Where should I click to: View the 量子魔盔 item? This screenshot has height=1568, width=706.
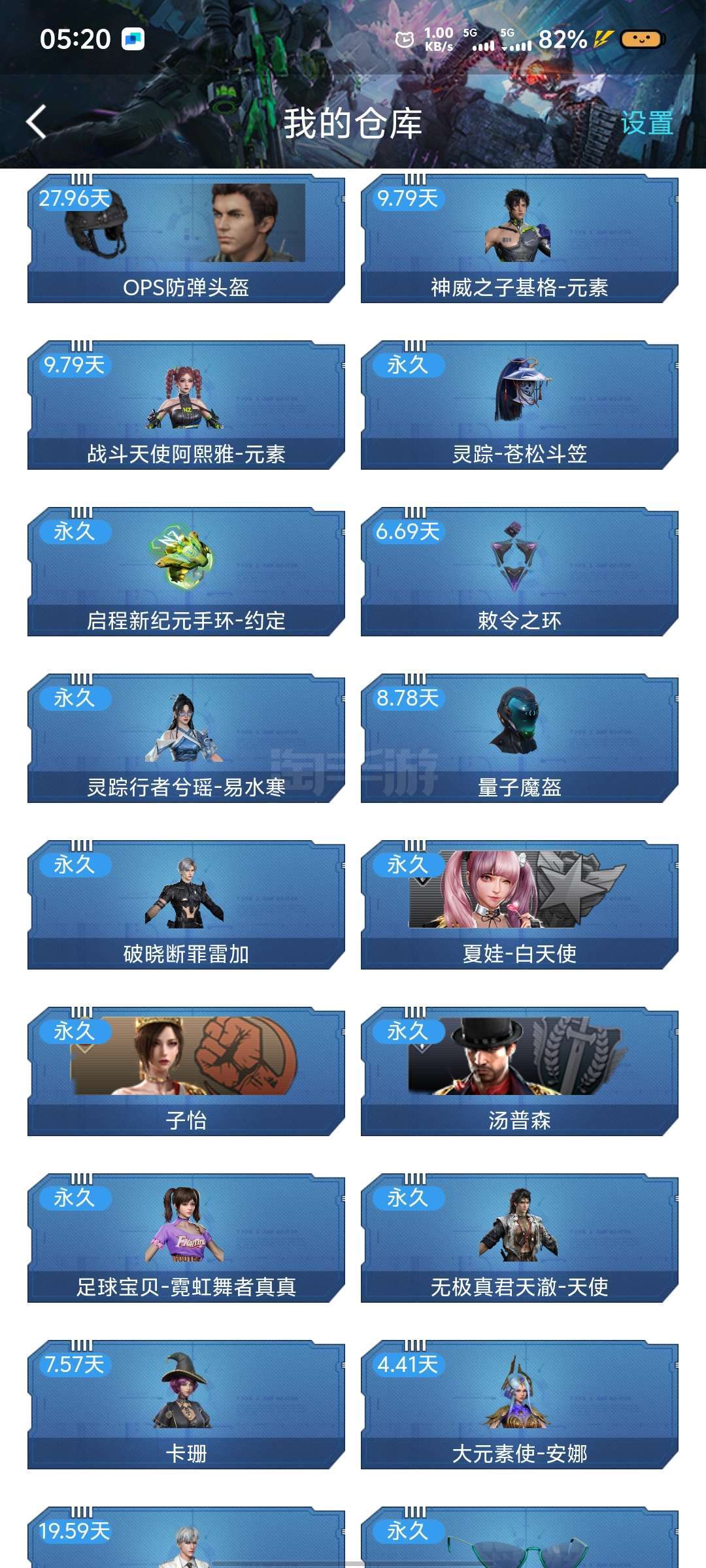tap(519, 739)
